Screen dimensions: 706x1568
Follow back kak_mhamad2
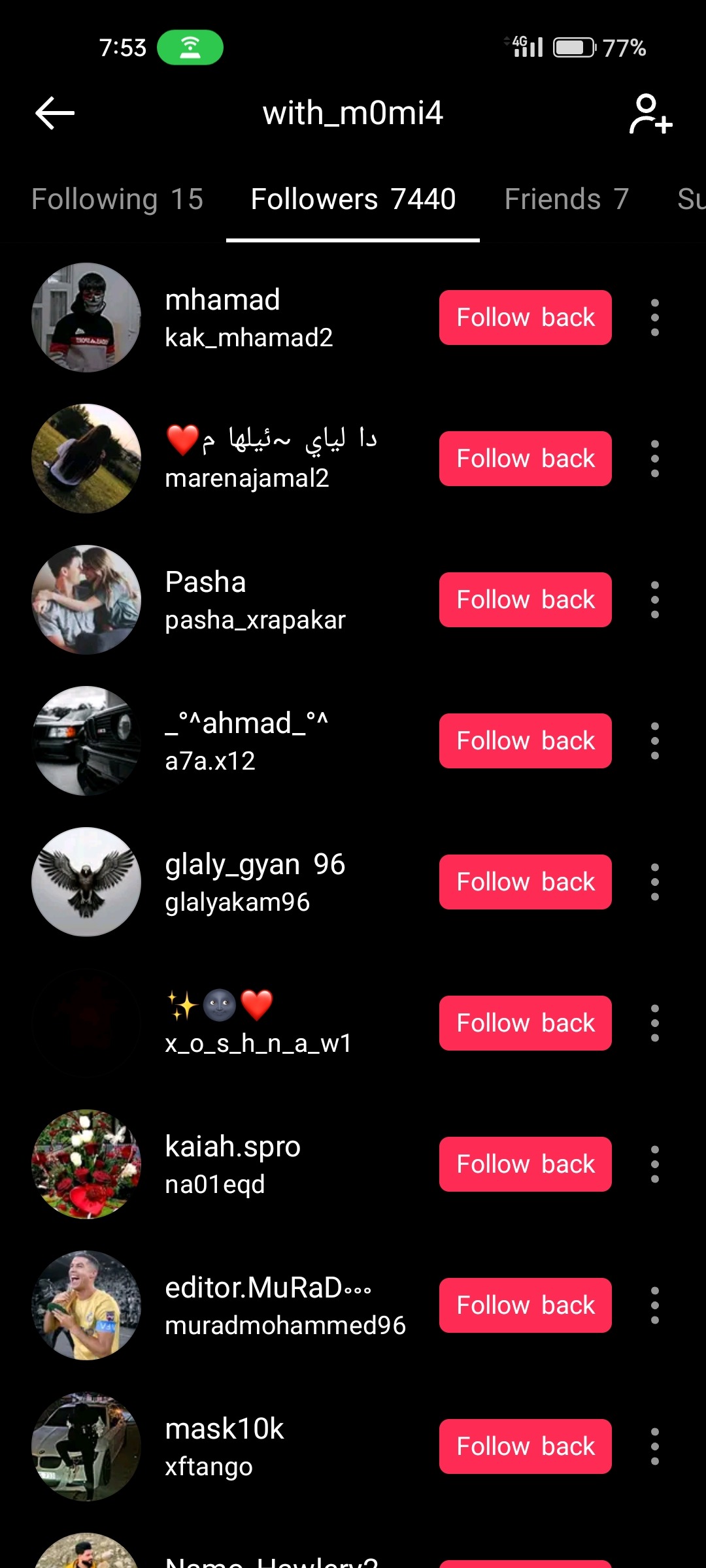pos(525,318)
